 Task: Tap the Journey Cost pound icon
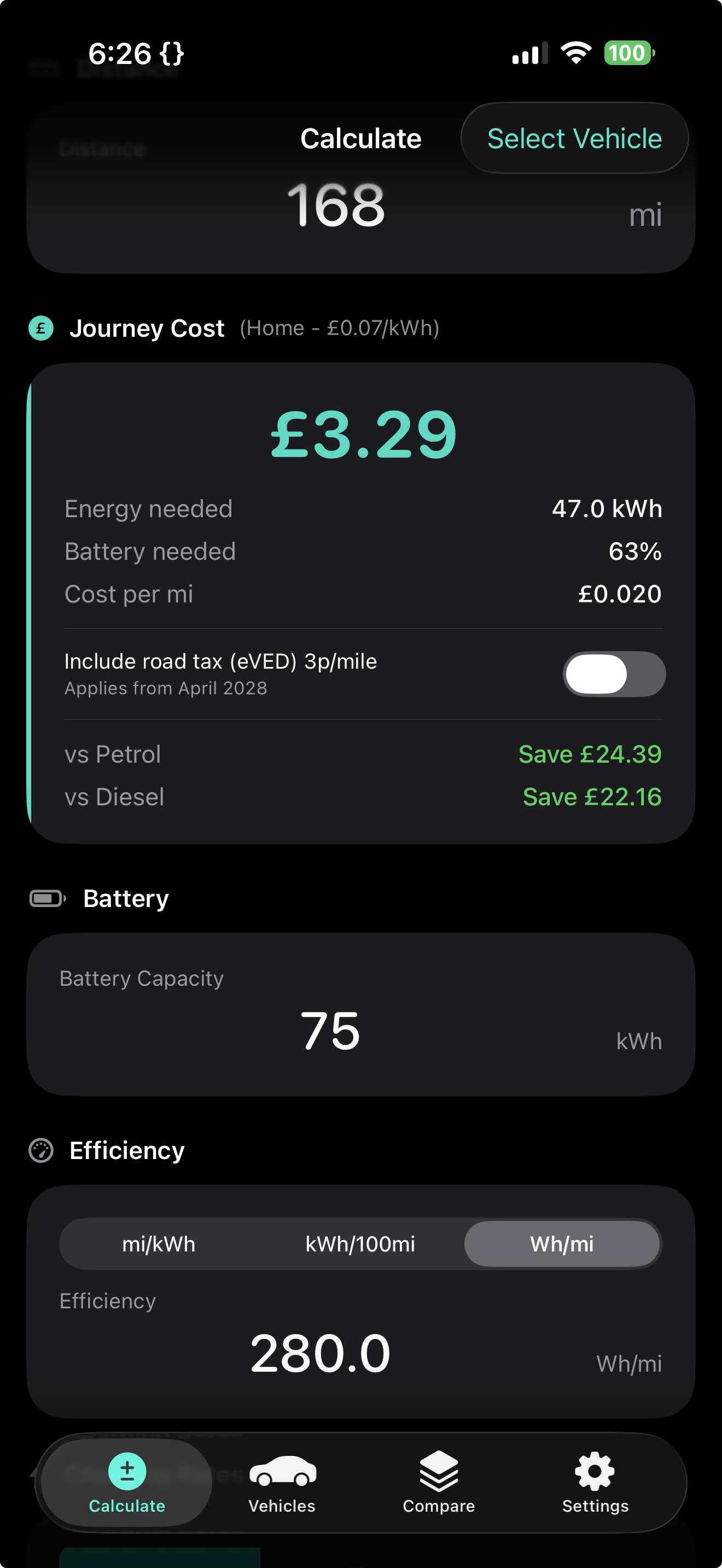(40, 328)
